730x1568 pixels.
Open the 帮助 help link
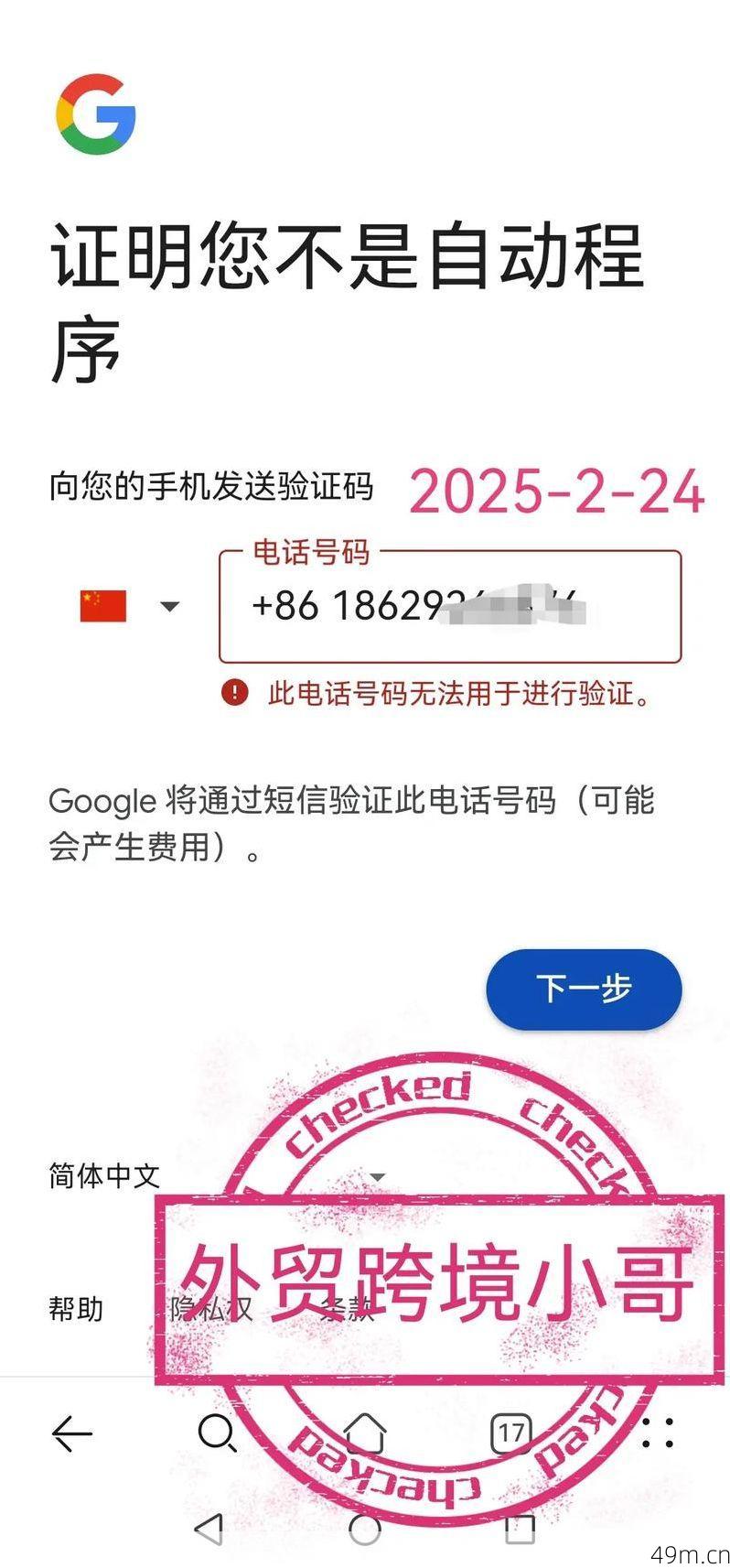click(76, 1309)
